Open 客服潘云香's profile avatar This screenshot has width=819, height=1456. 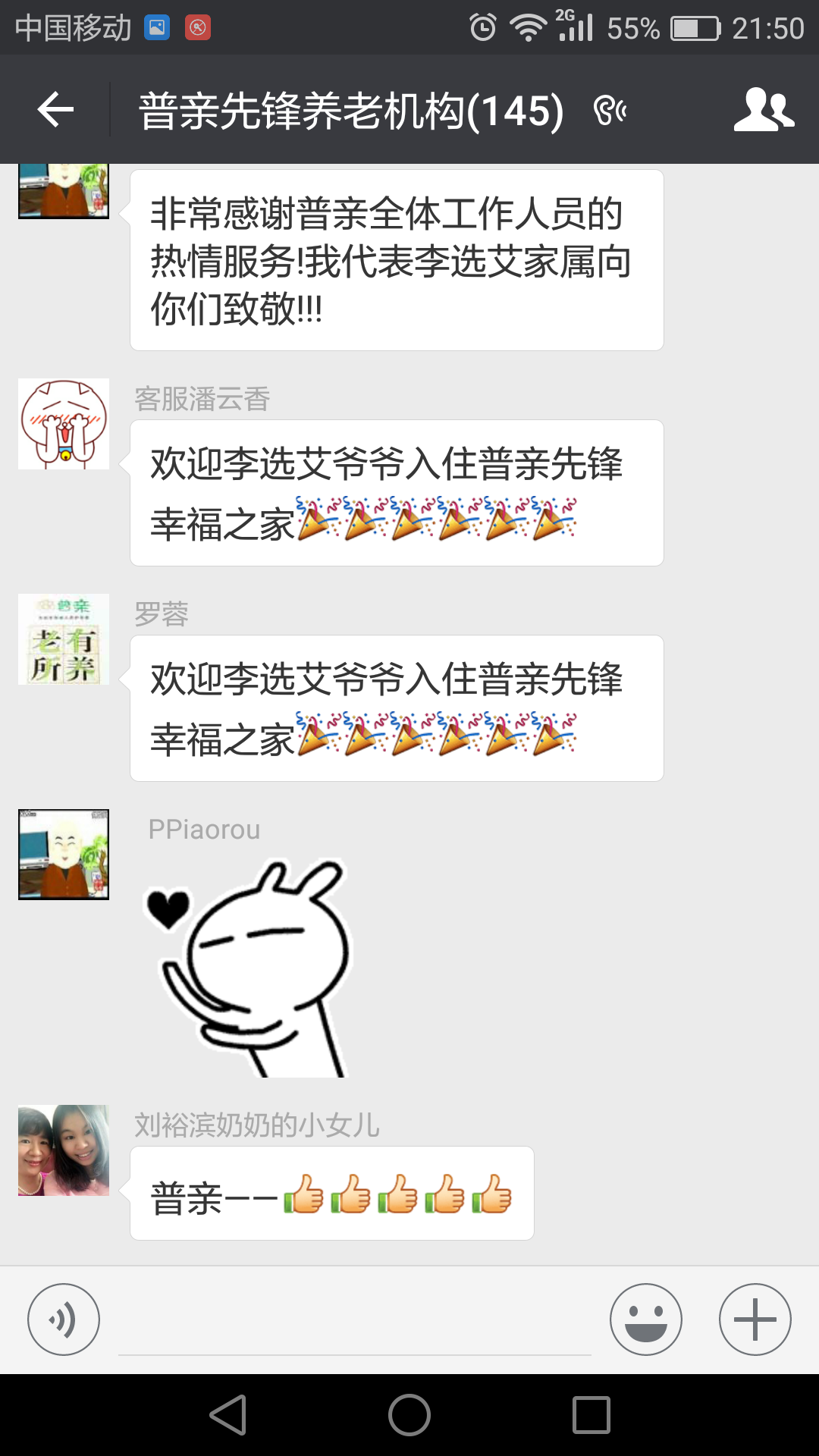(x=64, y=424)
